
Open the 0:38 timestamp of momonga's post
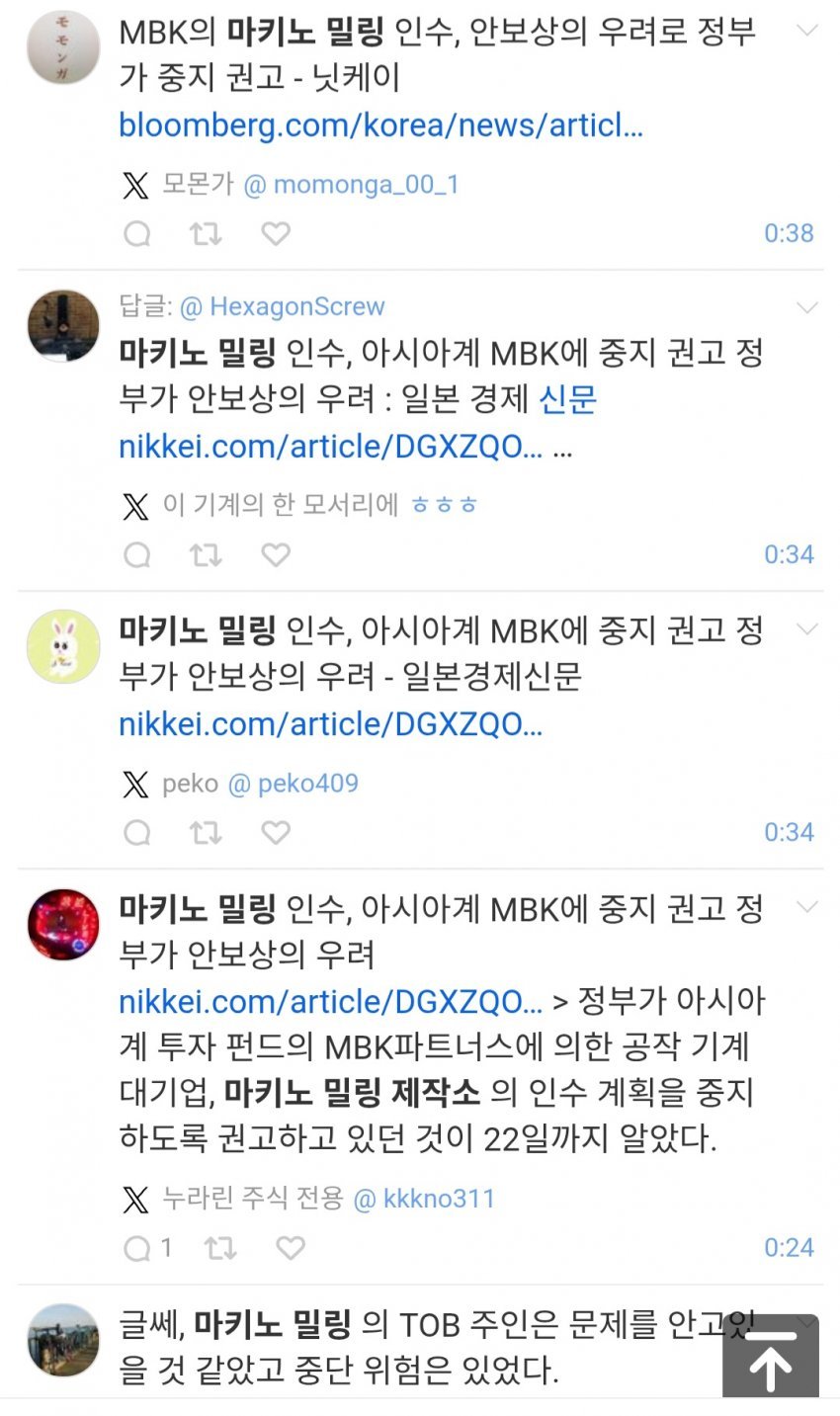(x=789, y=233)
